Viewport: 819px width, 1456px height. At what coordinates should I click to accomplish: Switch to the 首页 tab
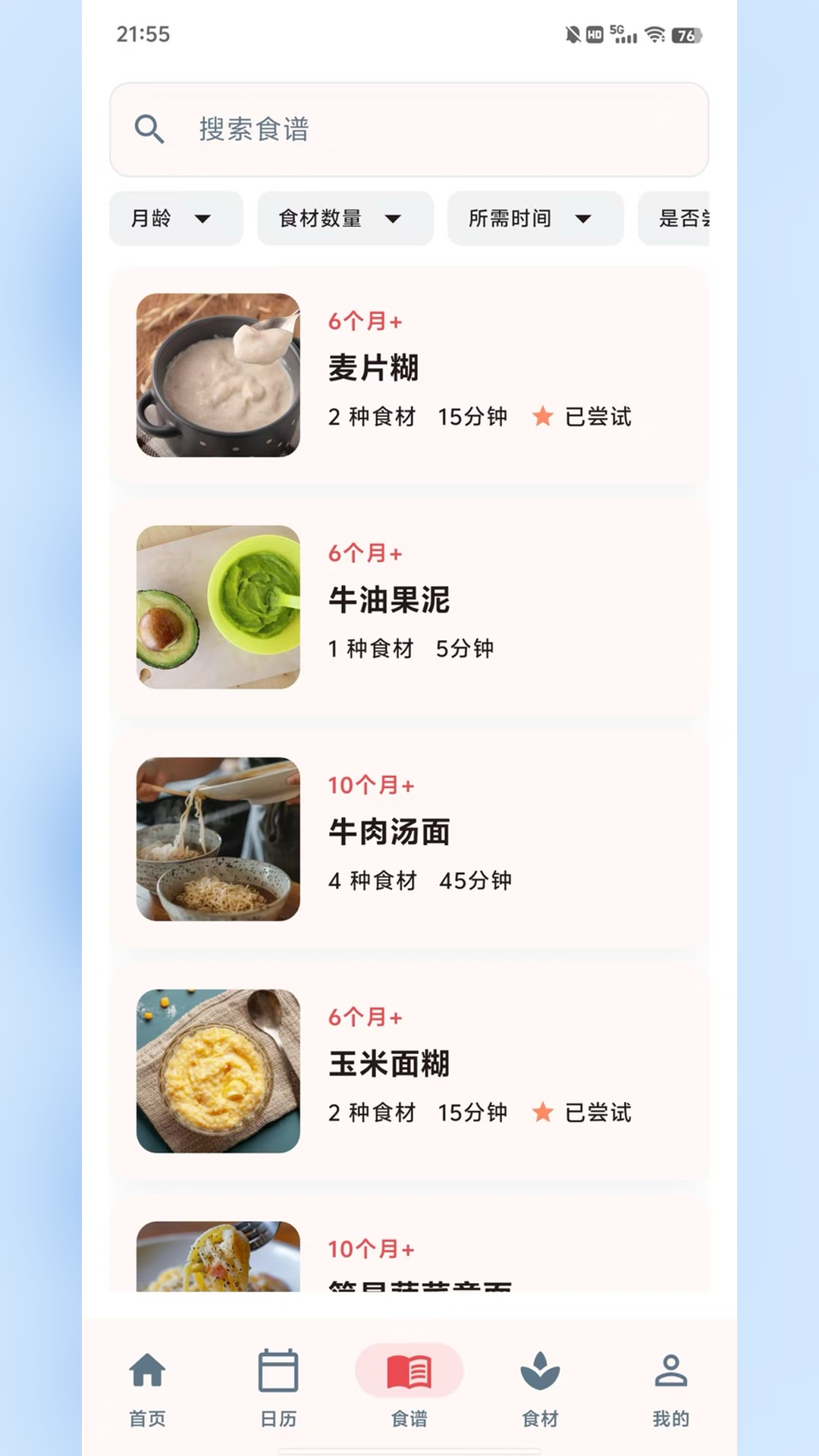[147, 1388]
